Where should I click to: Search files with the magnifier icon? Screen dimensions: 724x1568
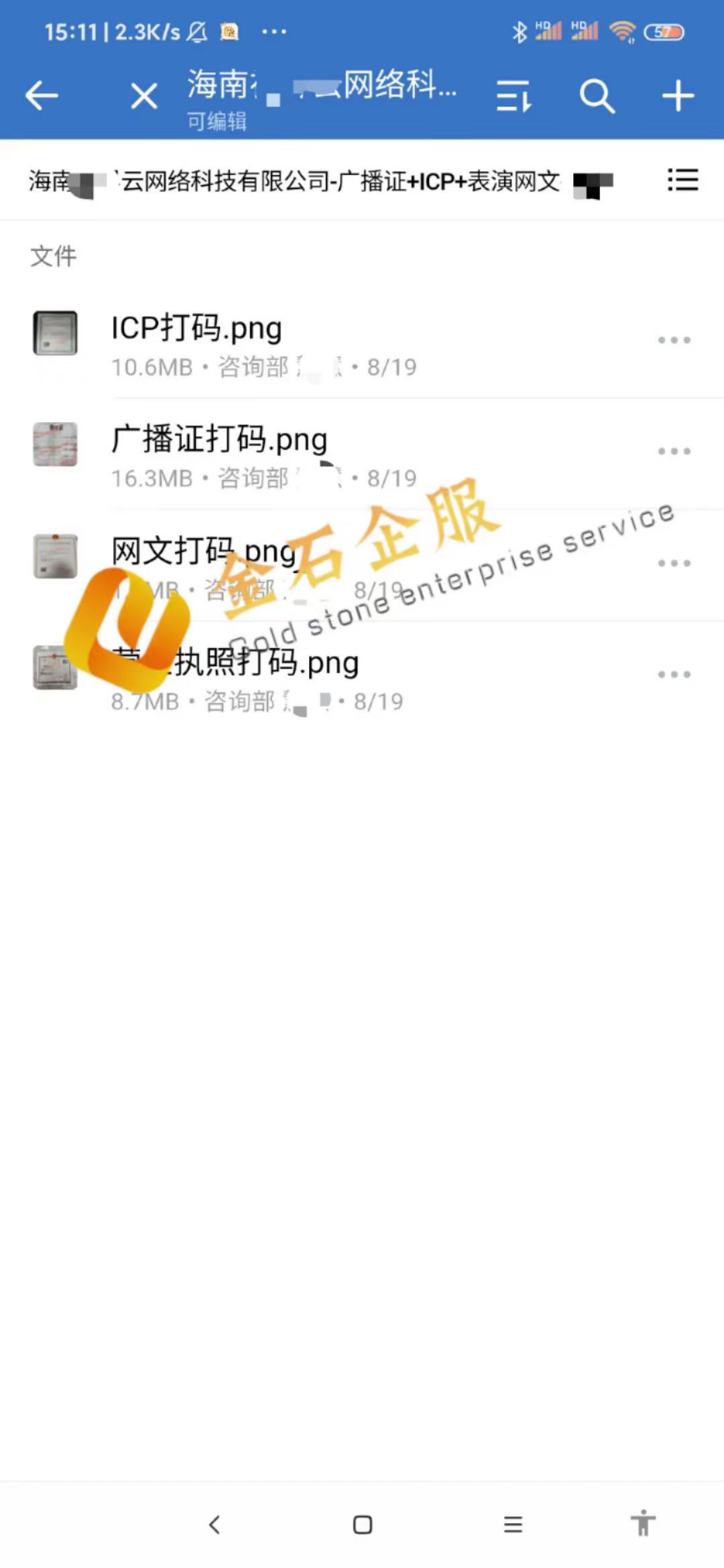(x=597, y=96)
